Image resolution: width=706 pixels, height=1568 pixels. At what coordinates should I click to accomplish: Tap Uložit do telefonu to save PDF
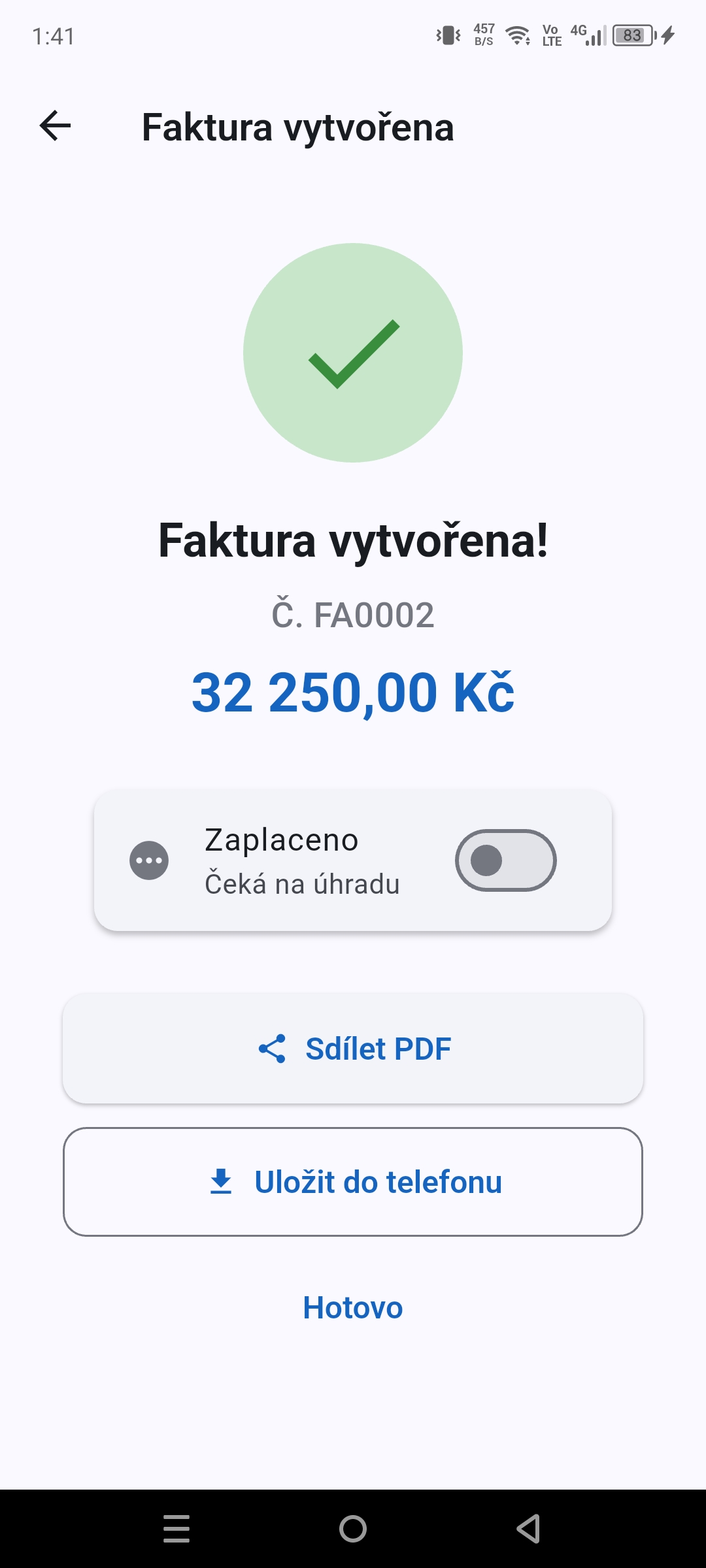tap(353, 1182)
